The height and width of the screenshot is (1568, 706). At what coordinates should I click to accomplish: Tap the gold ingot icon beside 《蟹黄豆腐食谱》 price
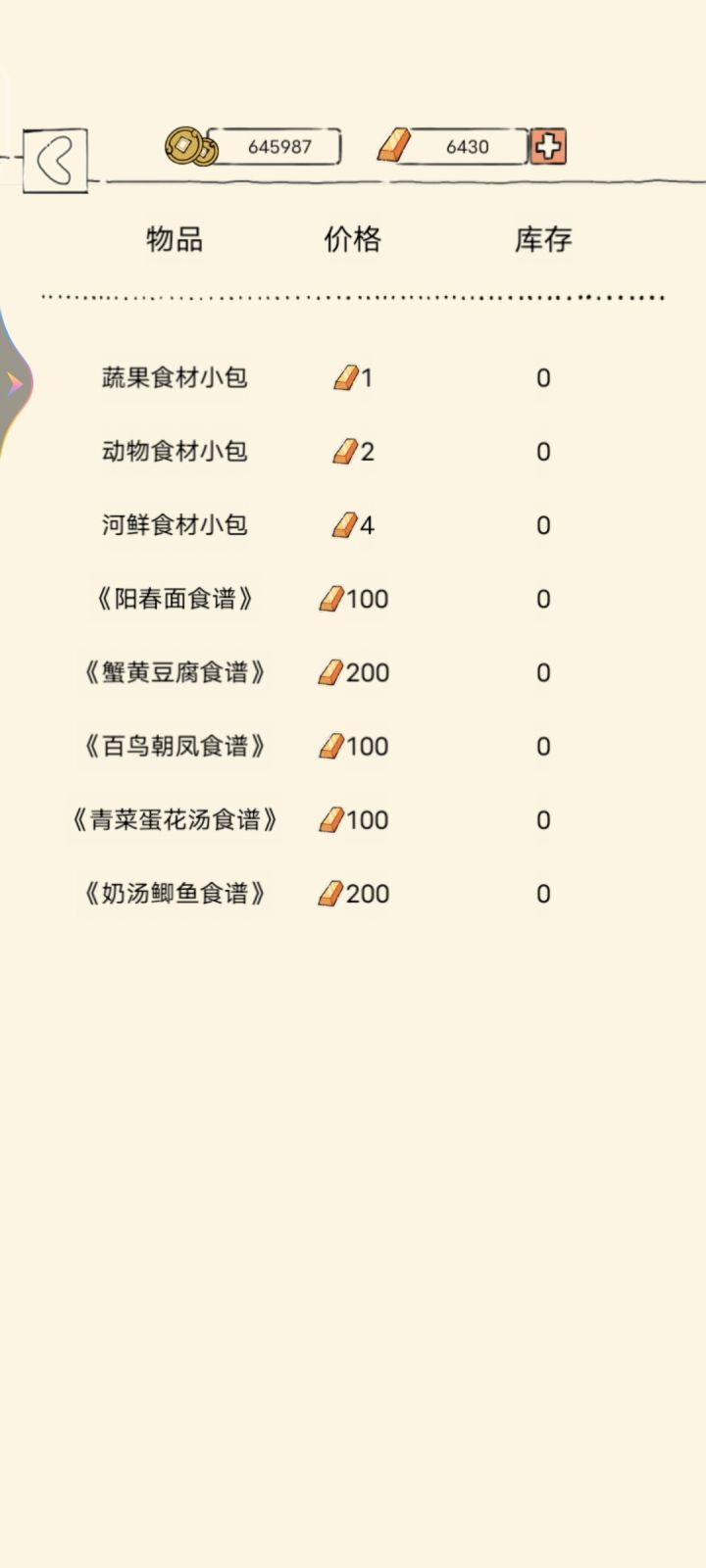330,673
